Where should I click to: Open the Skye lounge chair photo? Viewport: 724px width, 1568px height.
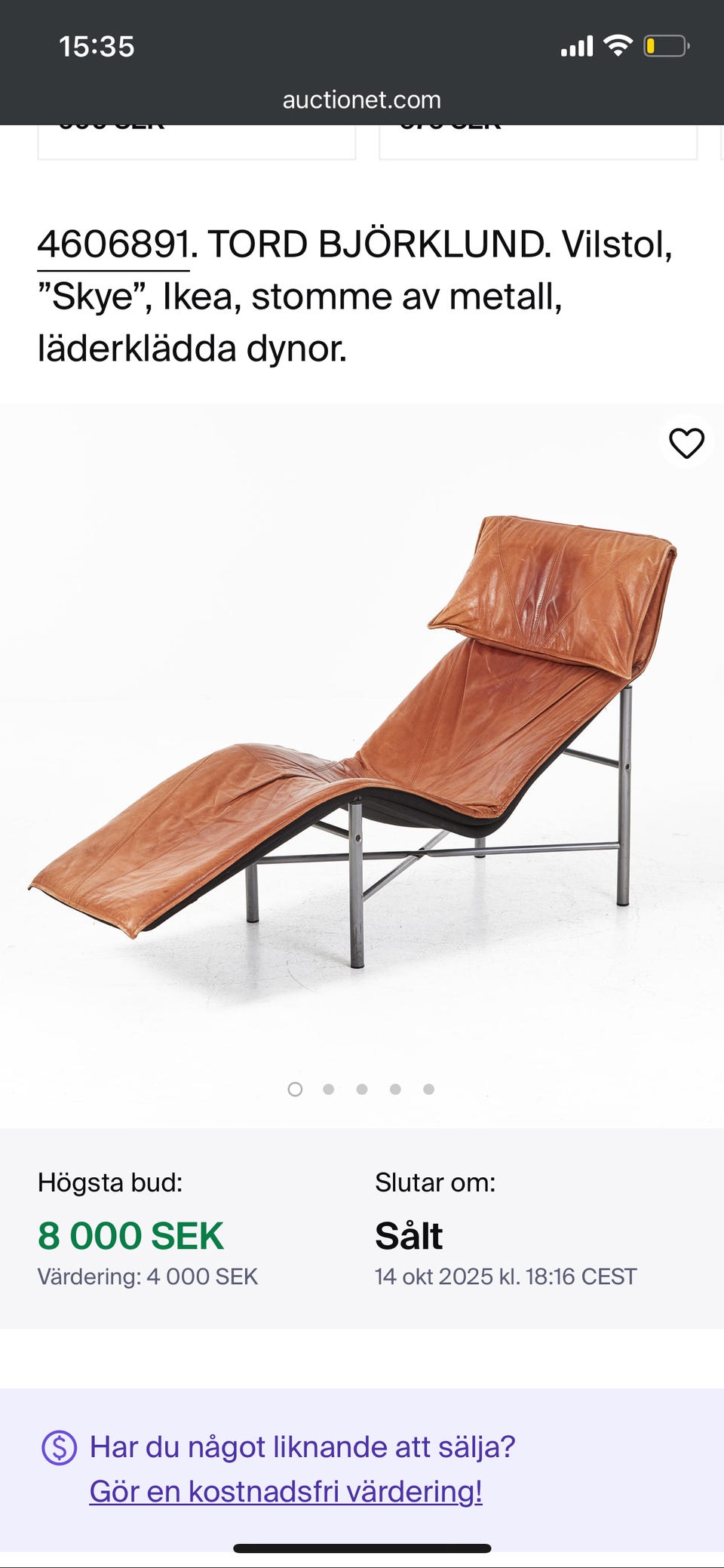point(362,743)
